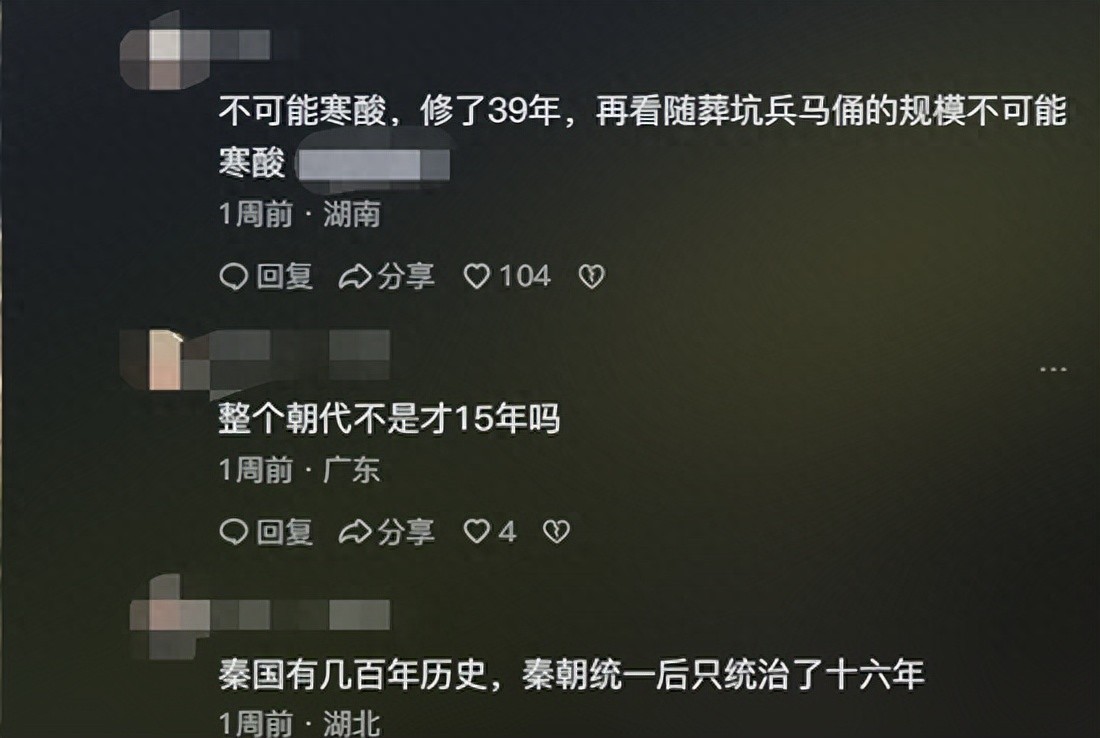Reply to the Guangdong comment about 15 years
The width and height of the screenshot is (1100, 738).
[x=266, y=532]
